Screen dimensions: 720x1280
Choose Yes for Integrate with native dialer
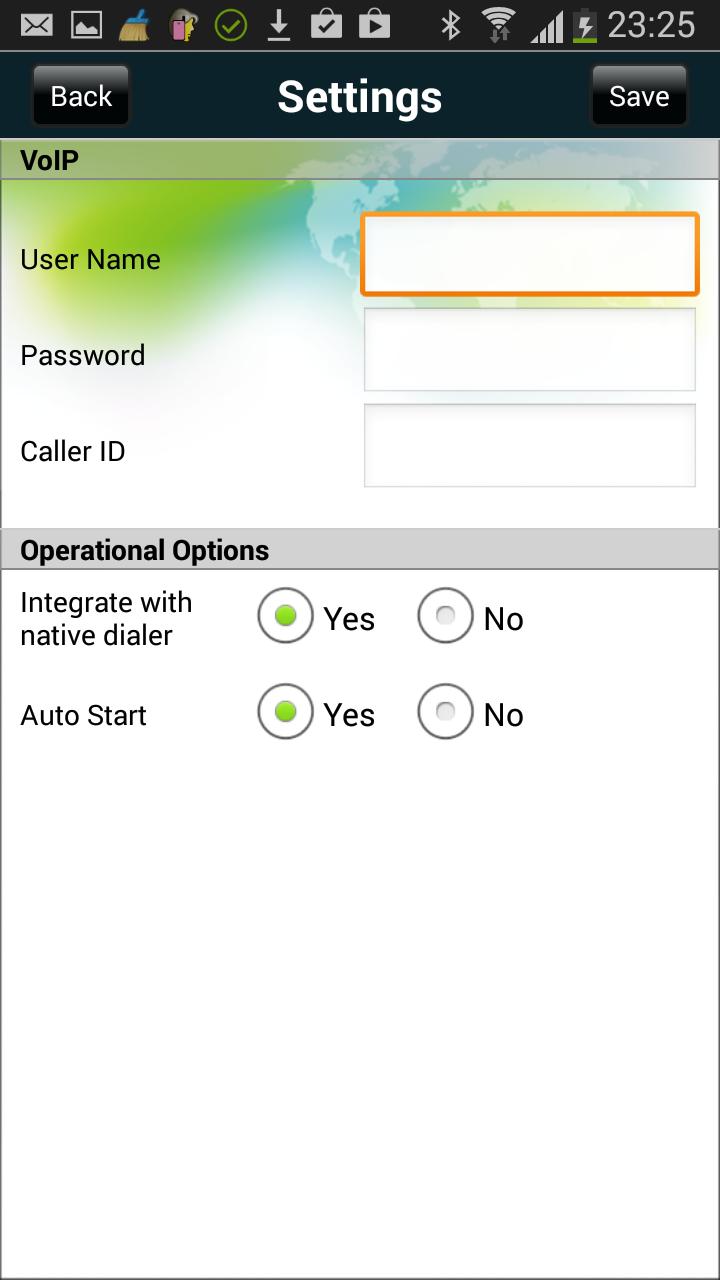coord(286,616)
